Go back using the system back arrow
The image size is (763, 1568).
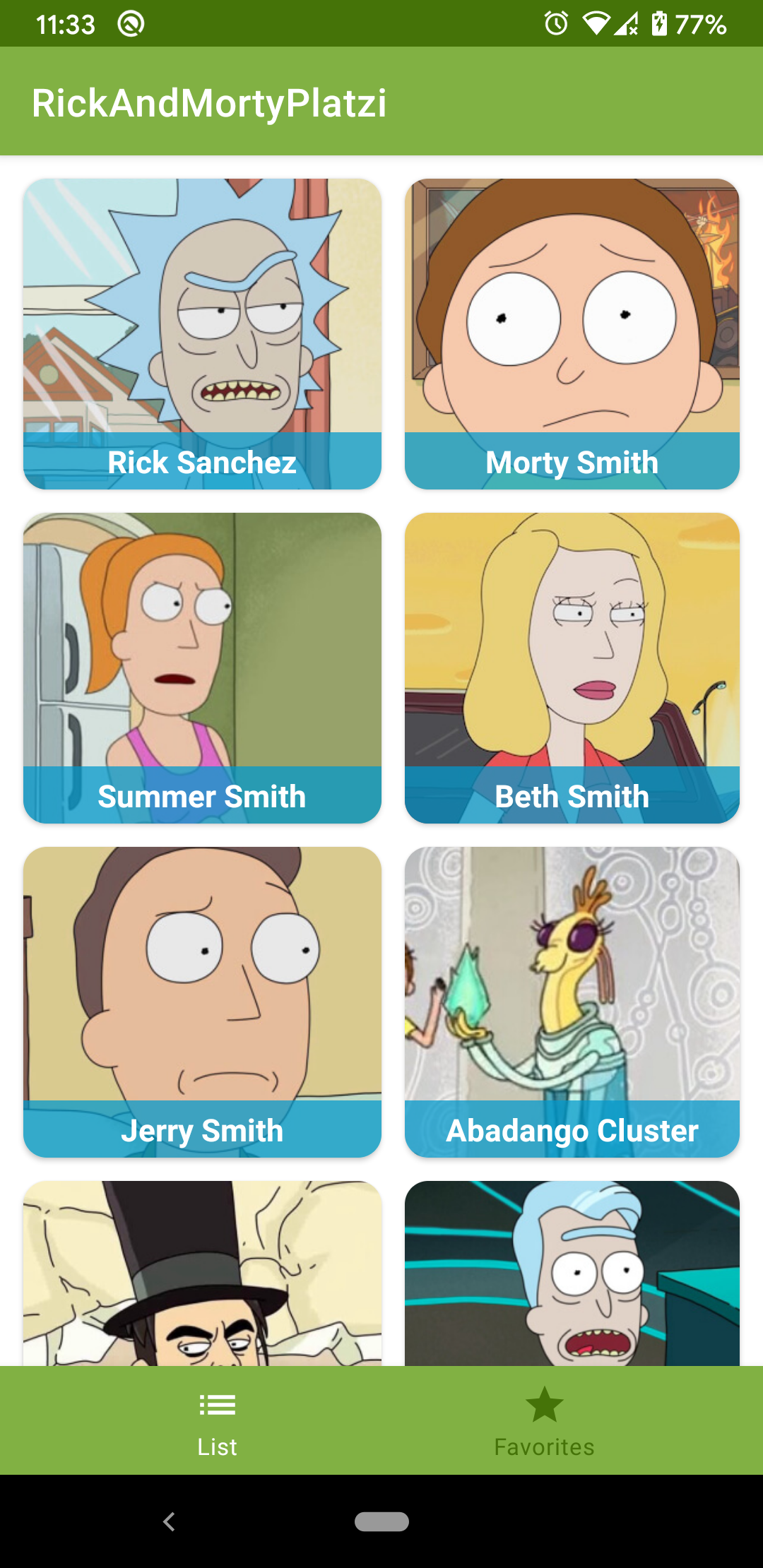coord(169,1521)
